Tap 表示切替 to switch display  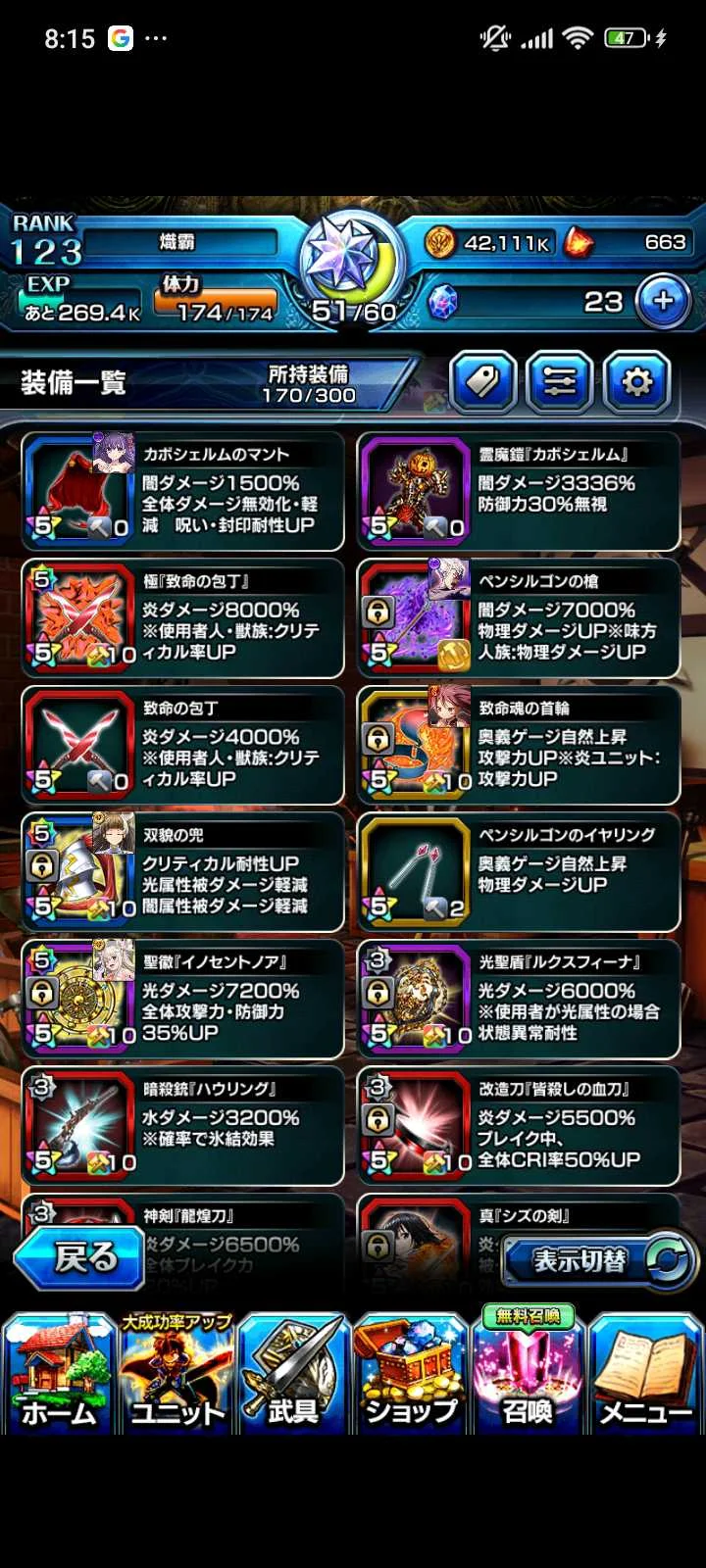[596, 1260]
